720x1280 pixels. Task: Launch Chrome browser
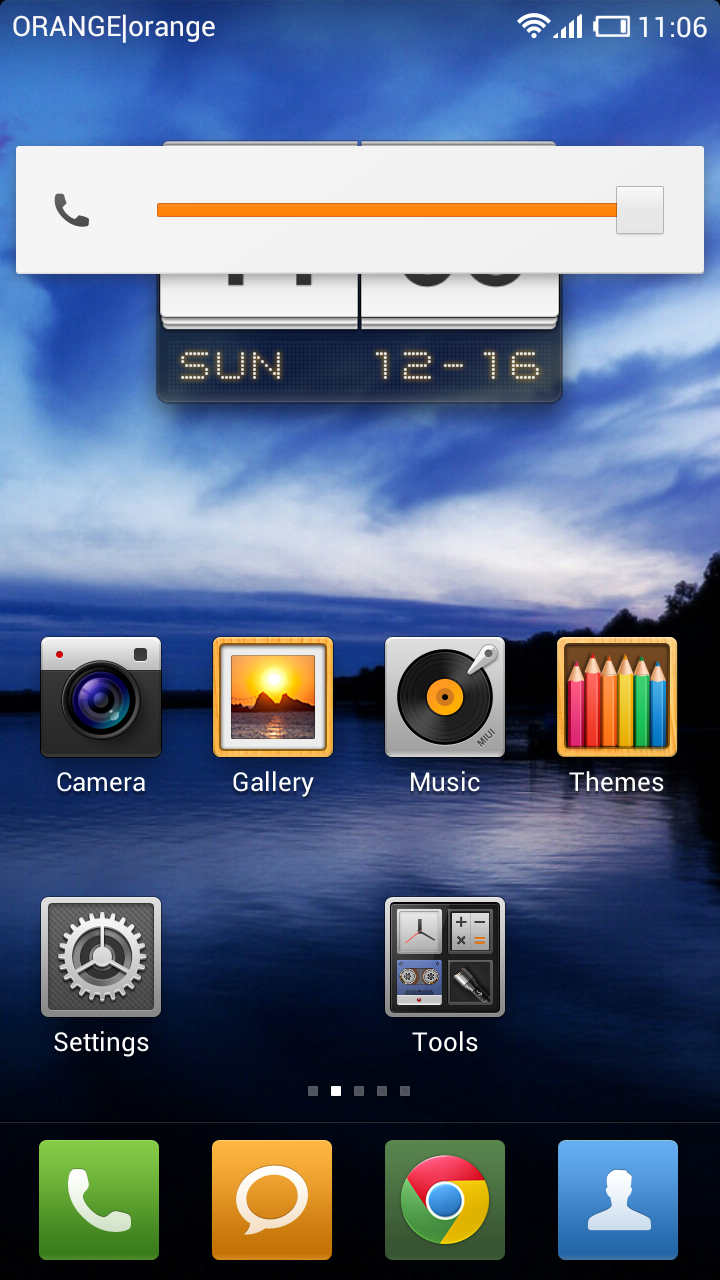click(x=445, y=1200)
